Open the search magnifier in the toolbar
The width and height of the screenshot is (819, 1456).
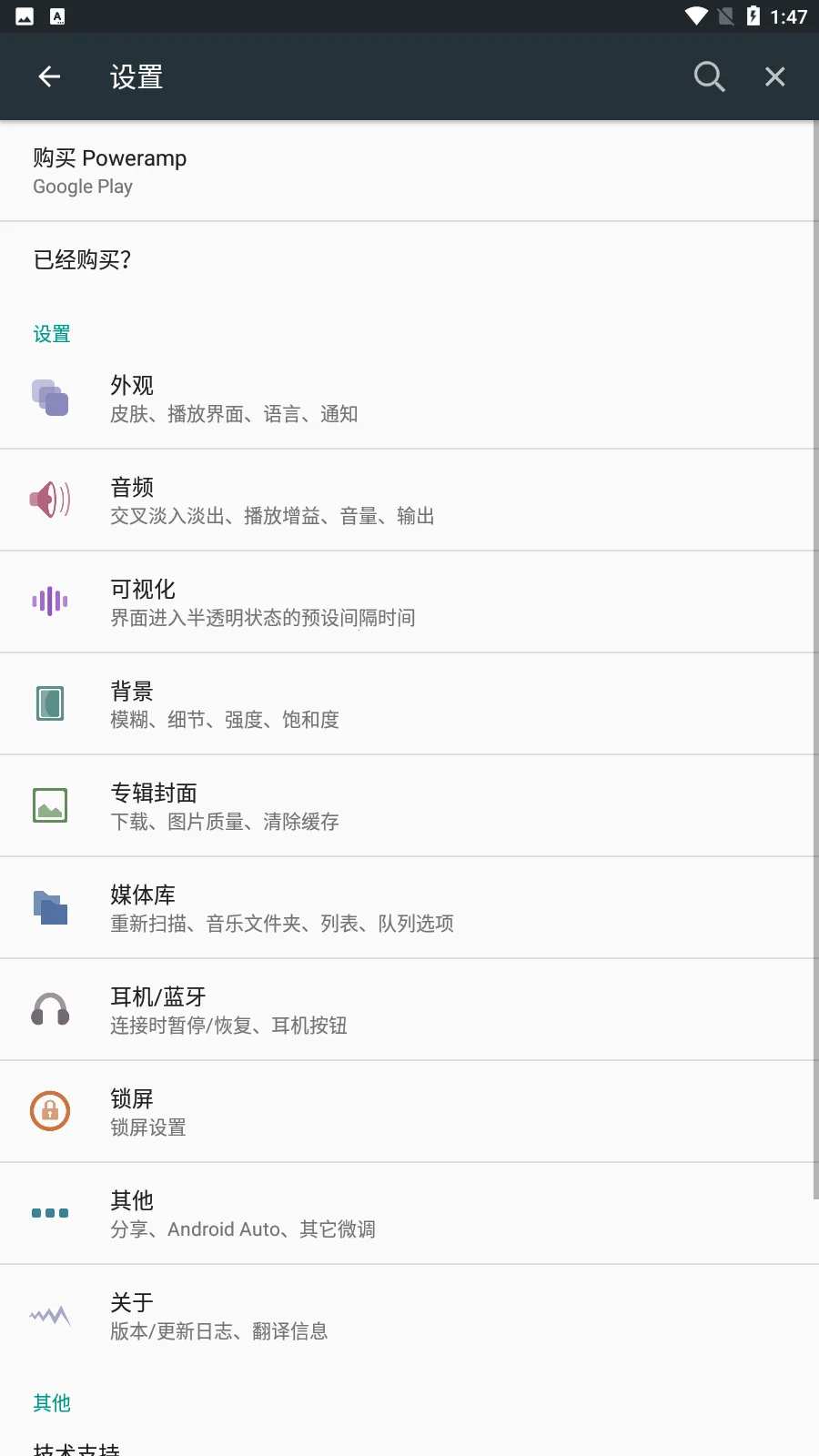709,76
